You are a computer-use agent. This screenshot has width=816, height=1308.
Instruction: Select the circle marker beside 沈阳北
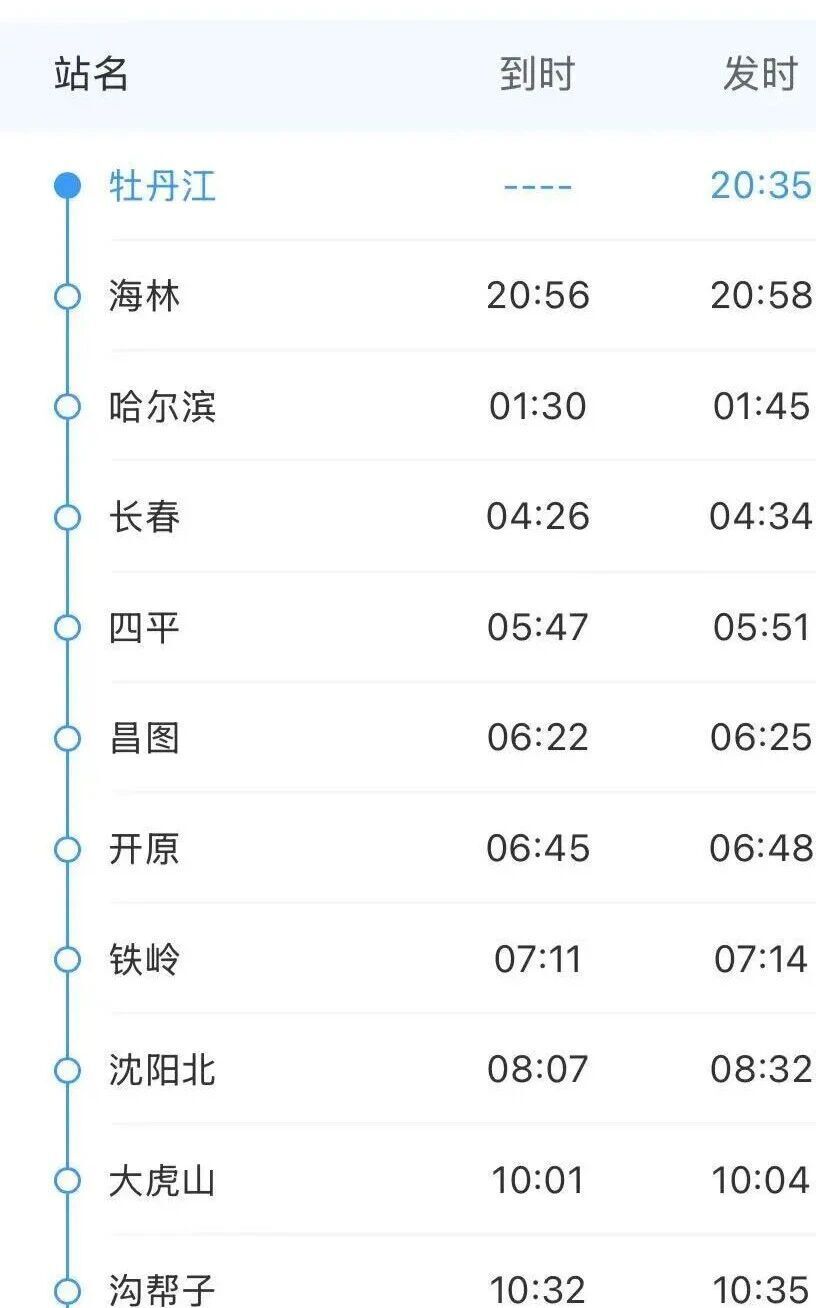pyautogui.click(x=67, y=1070)
